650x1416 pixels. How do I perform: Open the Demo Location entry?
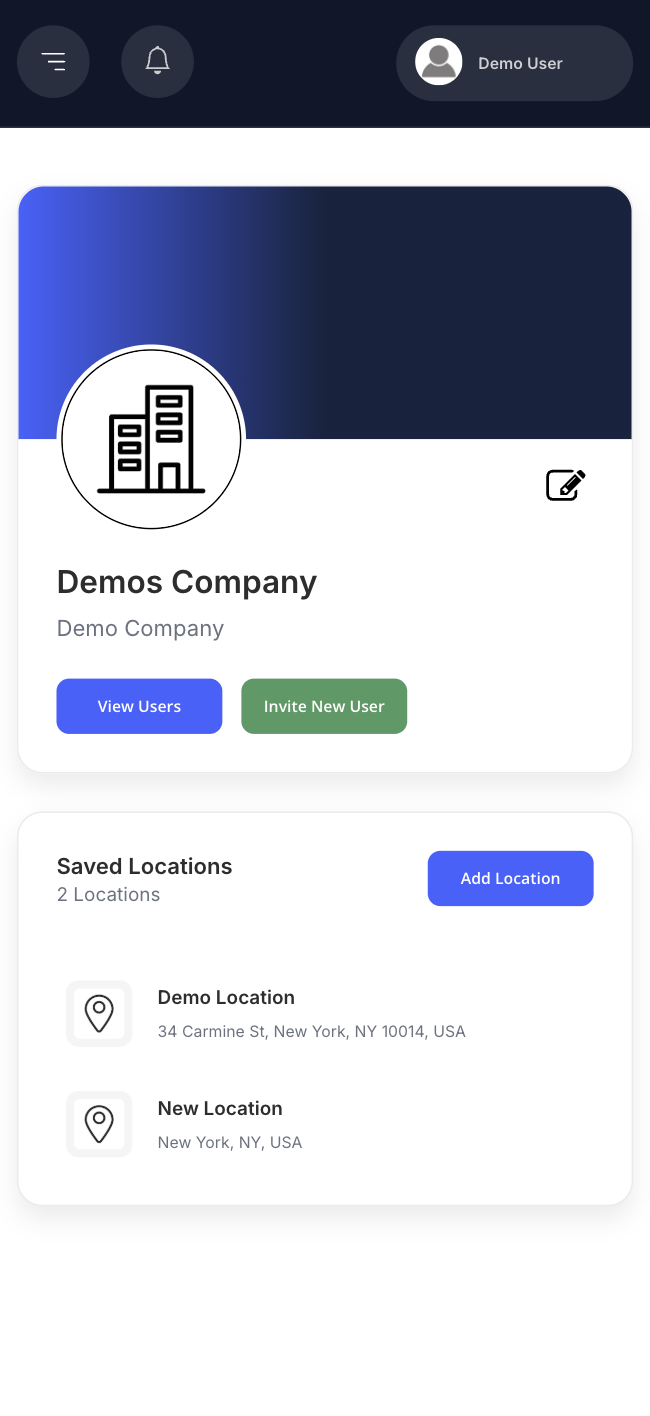click(x=325, y=1013)
